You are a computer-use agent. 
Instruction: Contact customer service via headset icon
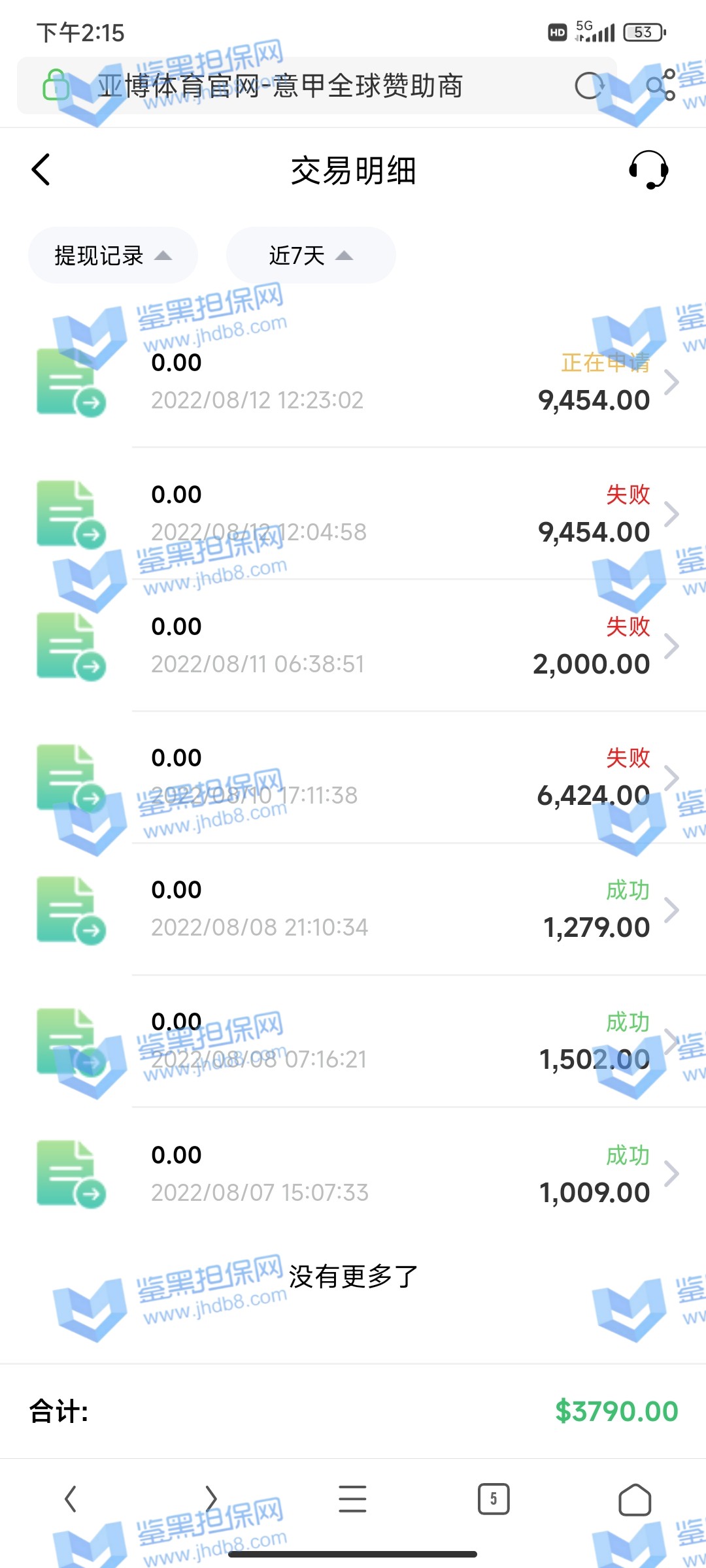(648, 170)
